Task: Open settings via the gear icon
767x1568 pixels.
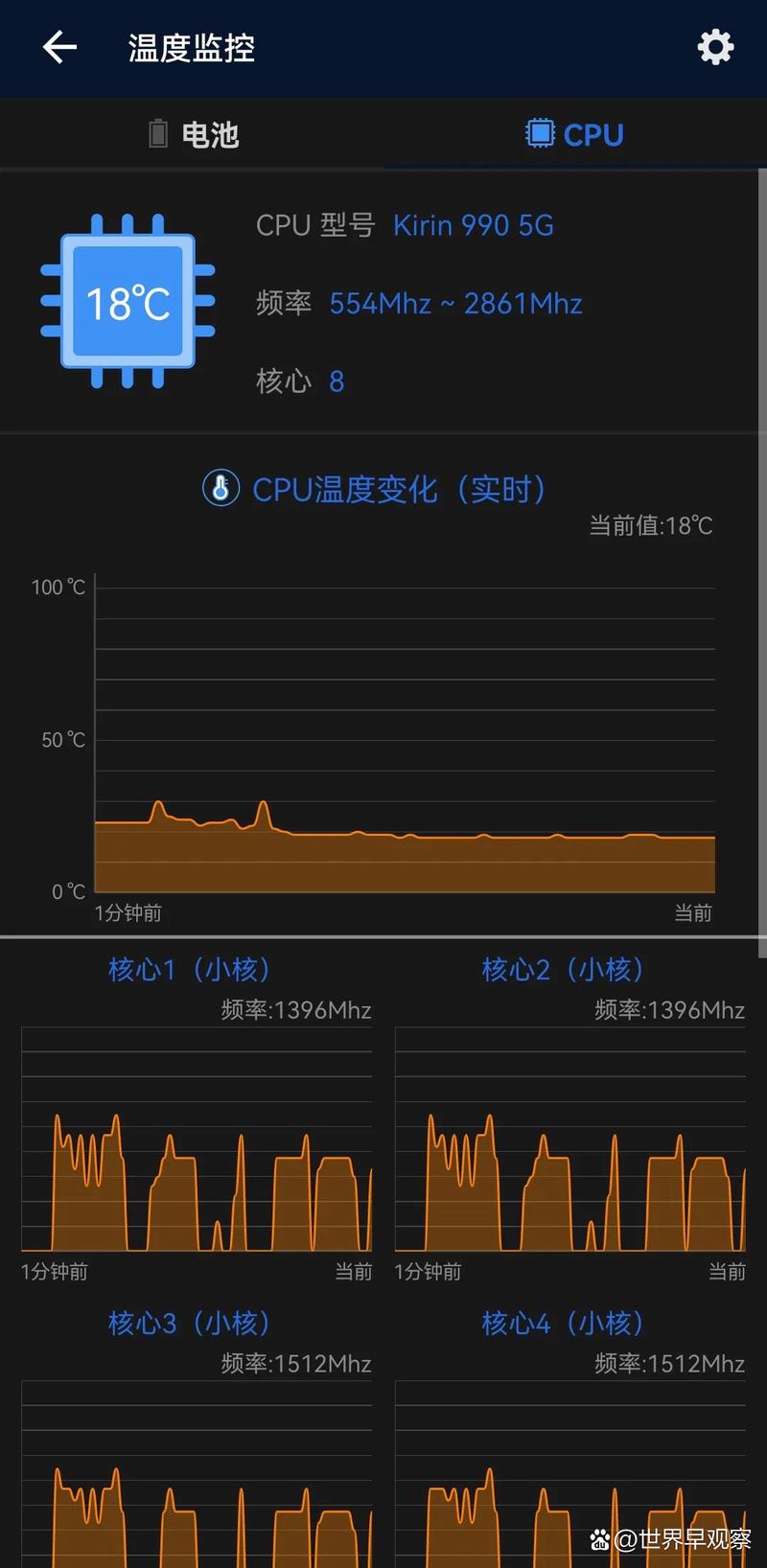Action: click(714, 47)
